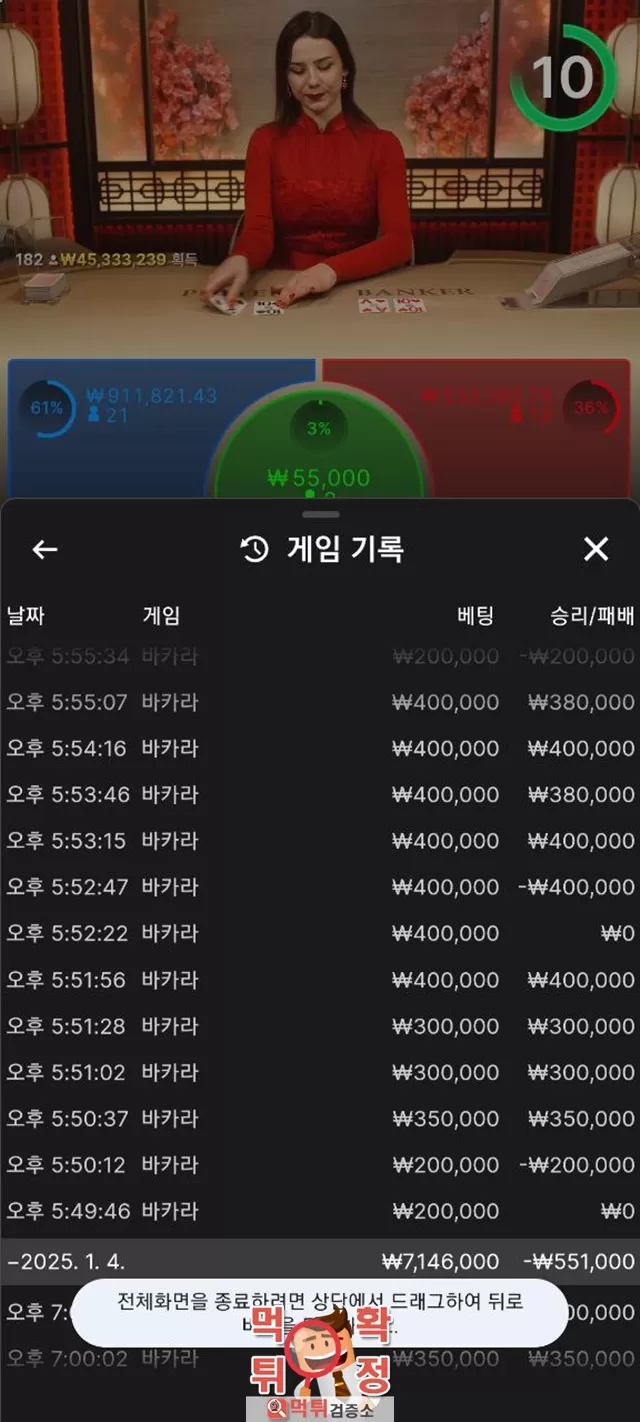This screenshot has height=1422, width=640.
Task: Open the 오후 5:50:12 losing record
Action: 320,1165
